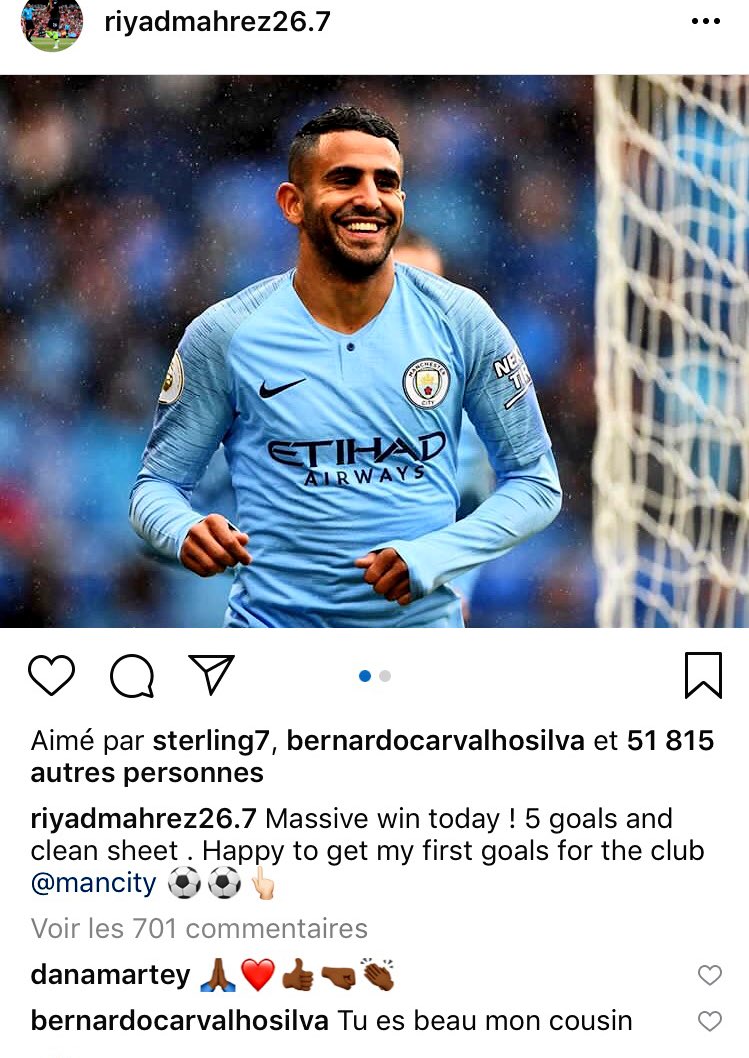Open the Mahrez post photo
The width and height of the screenshot is (749, 1058).
[x=374, y=350]
